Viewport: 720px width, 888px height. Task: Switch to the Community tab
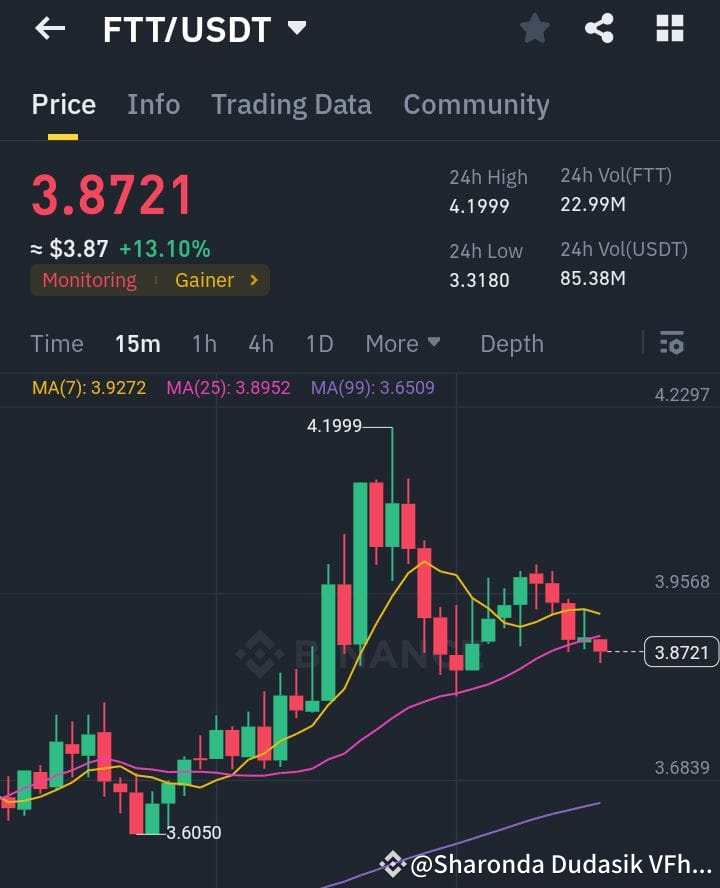tap(476, 104)
